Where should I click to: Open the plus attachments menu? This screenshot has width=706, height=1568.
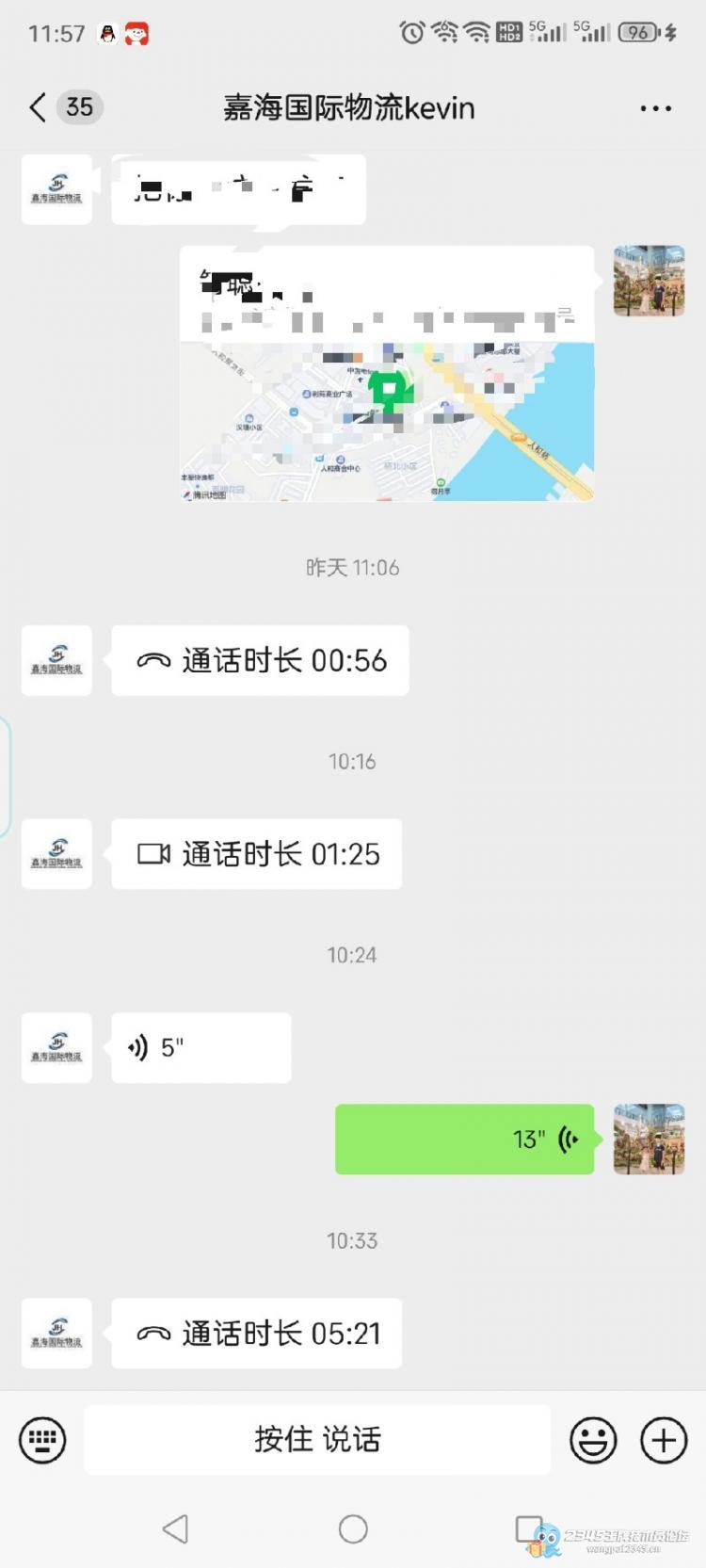click(x=664, y=1440)
